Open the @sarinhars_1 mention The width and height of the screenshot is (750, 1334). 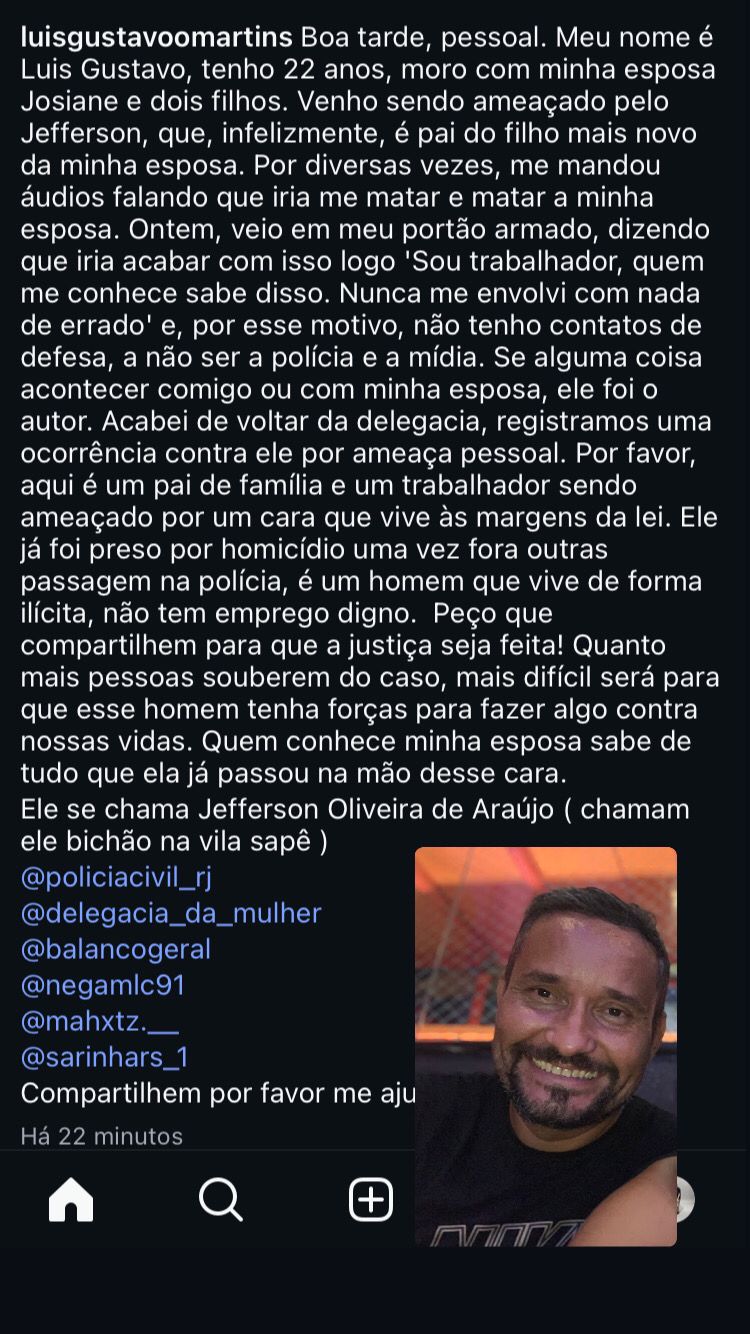pos(105,1057)
